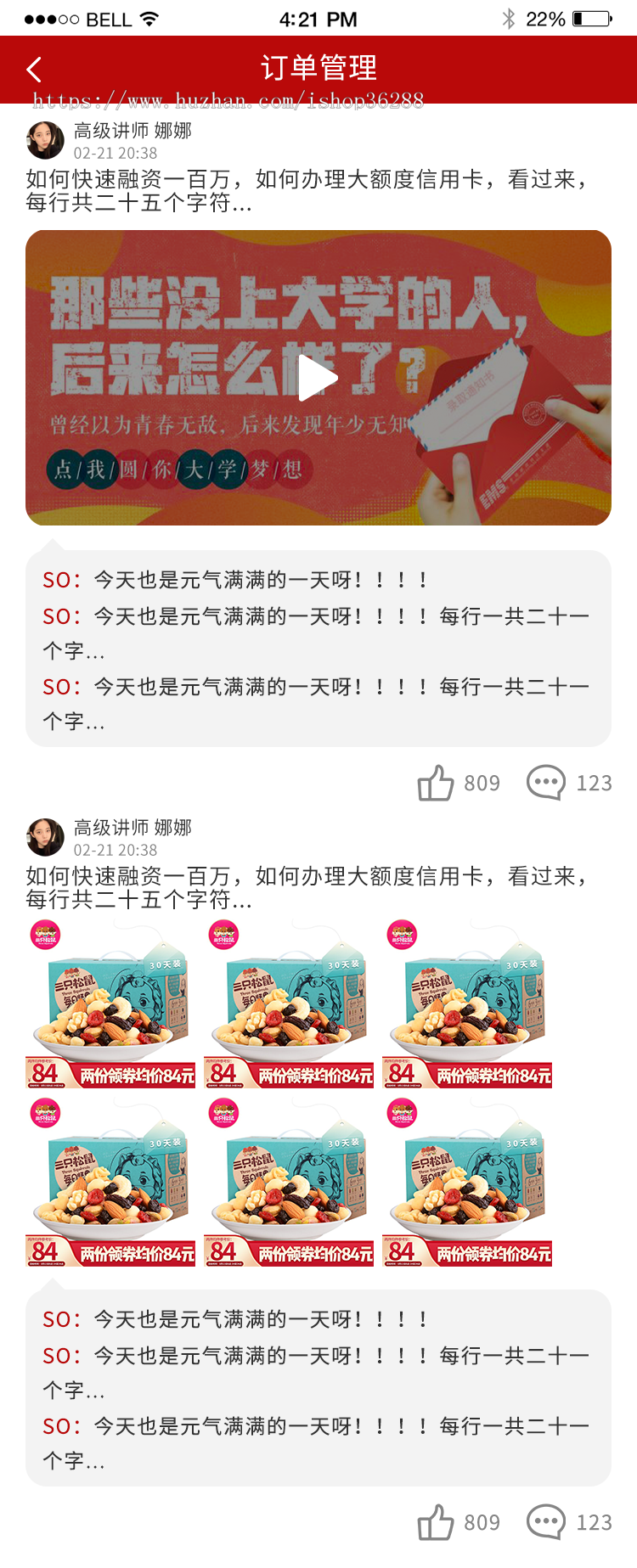The width and height of the screenshot is (637, 1568).
Task: Open comments on the image grid post
Action: (x=546, y=1522)
